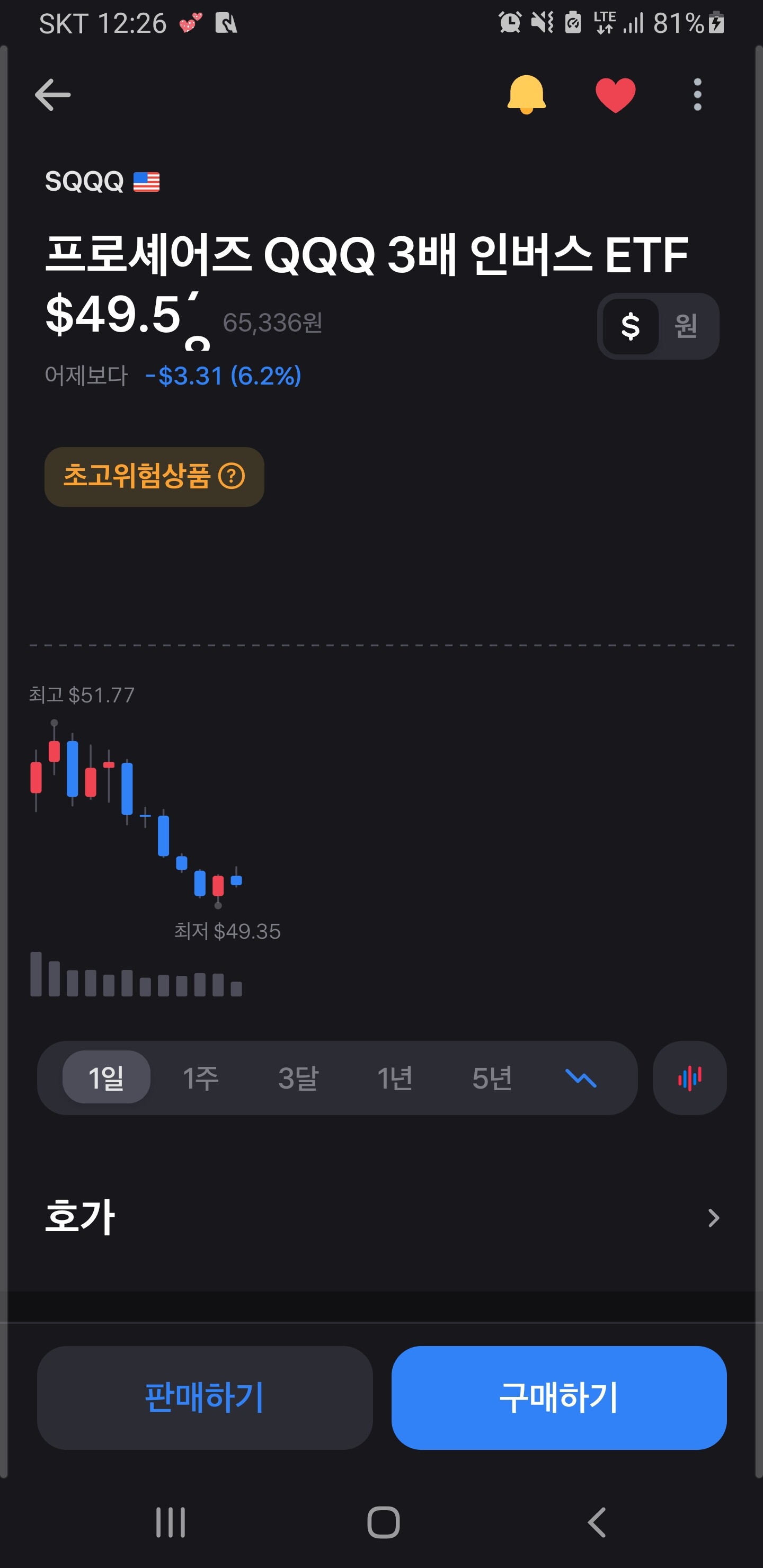The height and width of the screenshot is (1568, 763).
Task: Switch price display to 원
Action: point(686,326)
